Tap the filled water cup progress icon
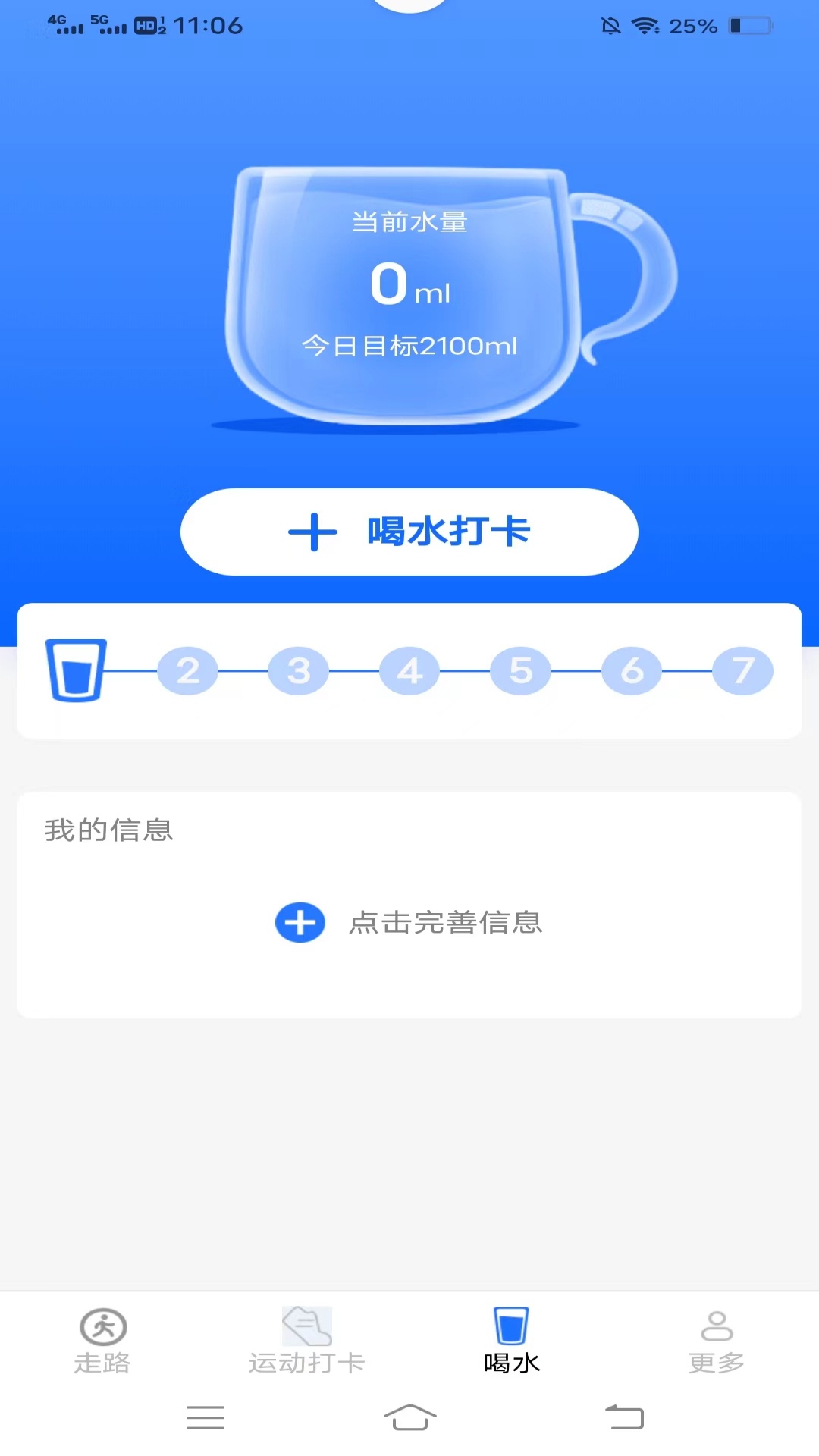 pyautogui.click(x=76, y=670)
